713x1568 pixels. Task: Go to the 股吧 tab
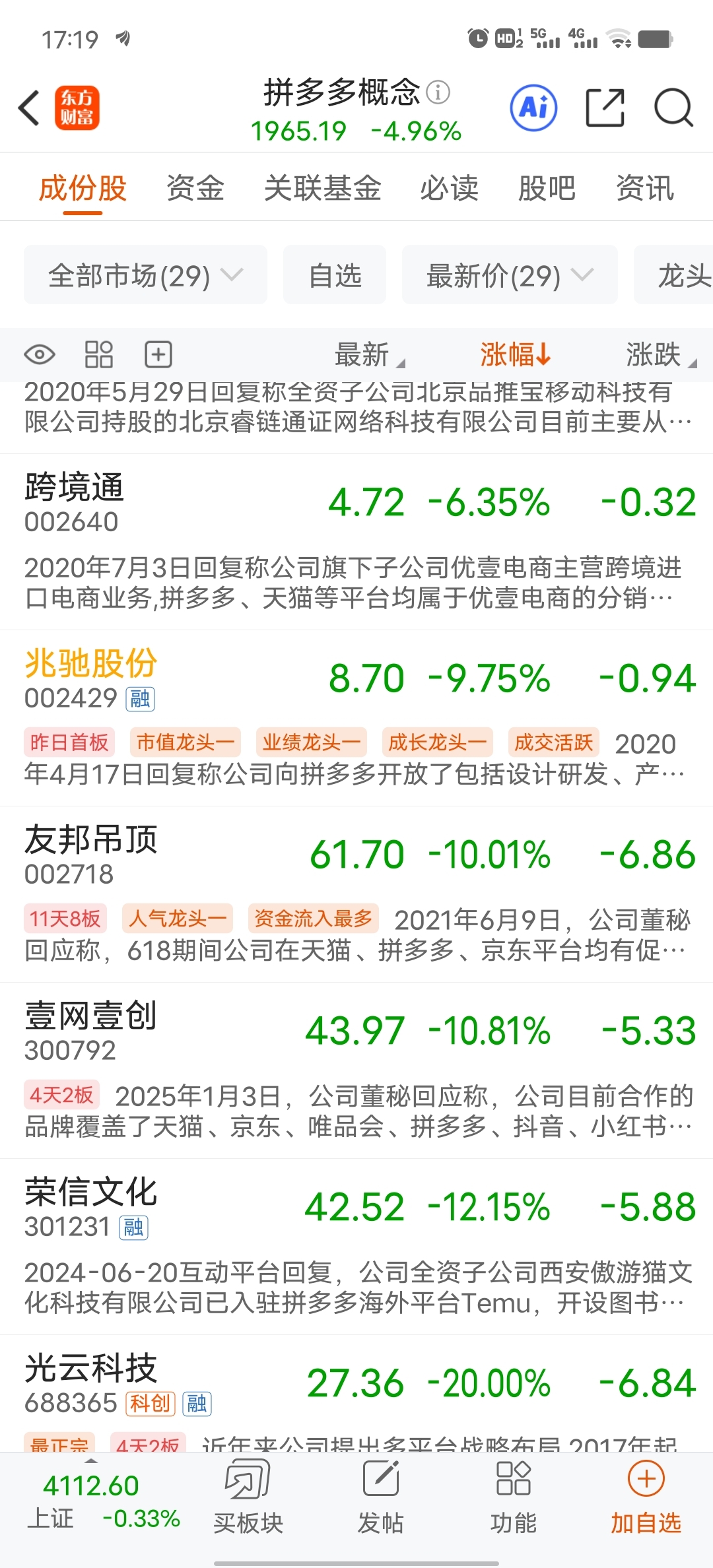point(547,188)
